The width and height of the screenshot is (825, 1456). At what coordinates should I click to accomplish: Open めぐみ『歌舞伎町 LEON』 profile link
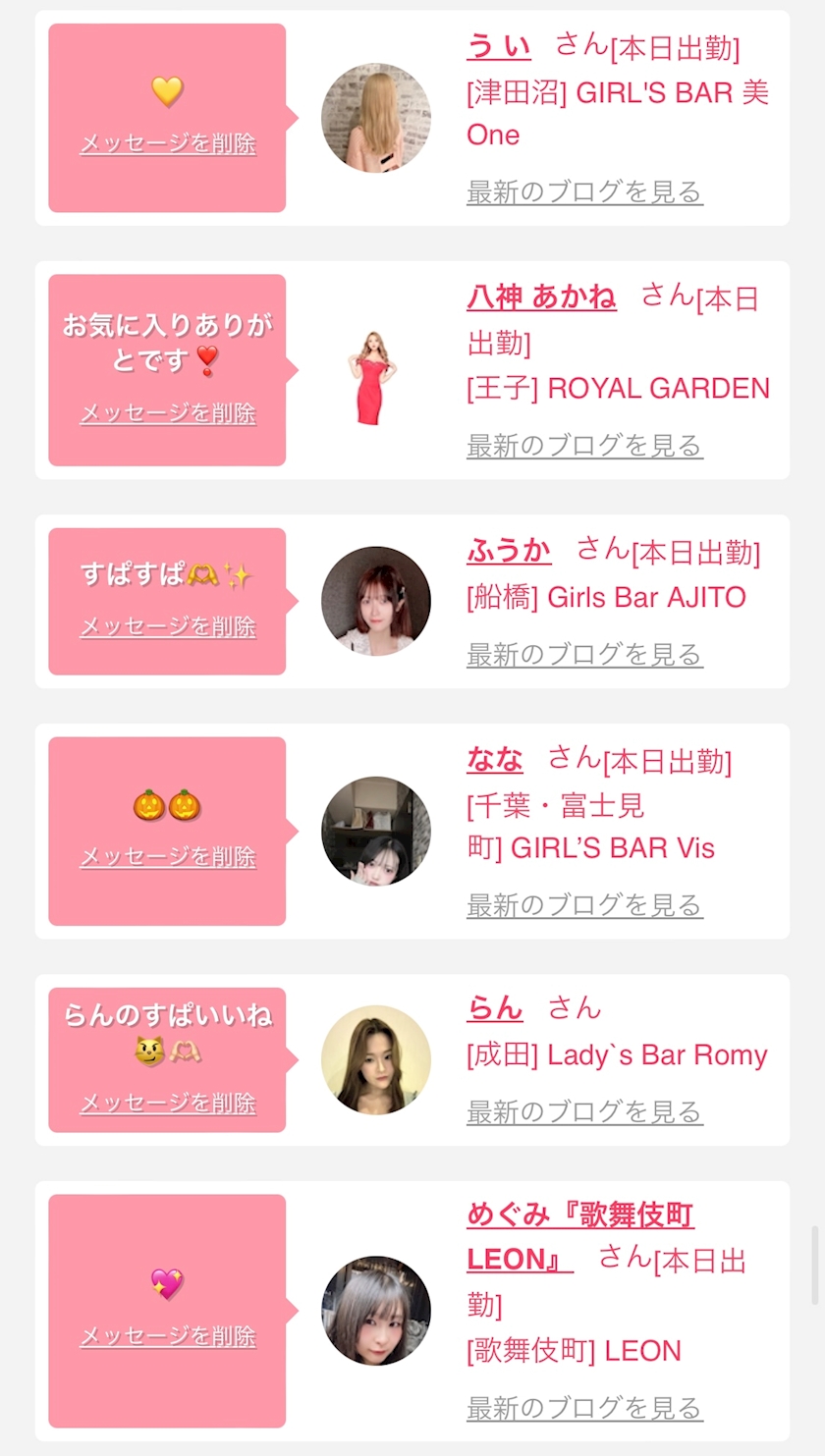pyautogui.click(x=579, y=1237)
